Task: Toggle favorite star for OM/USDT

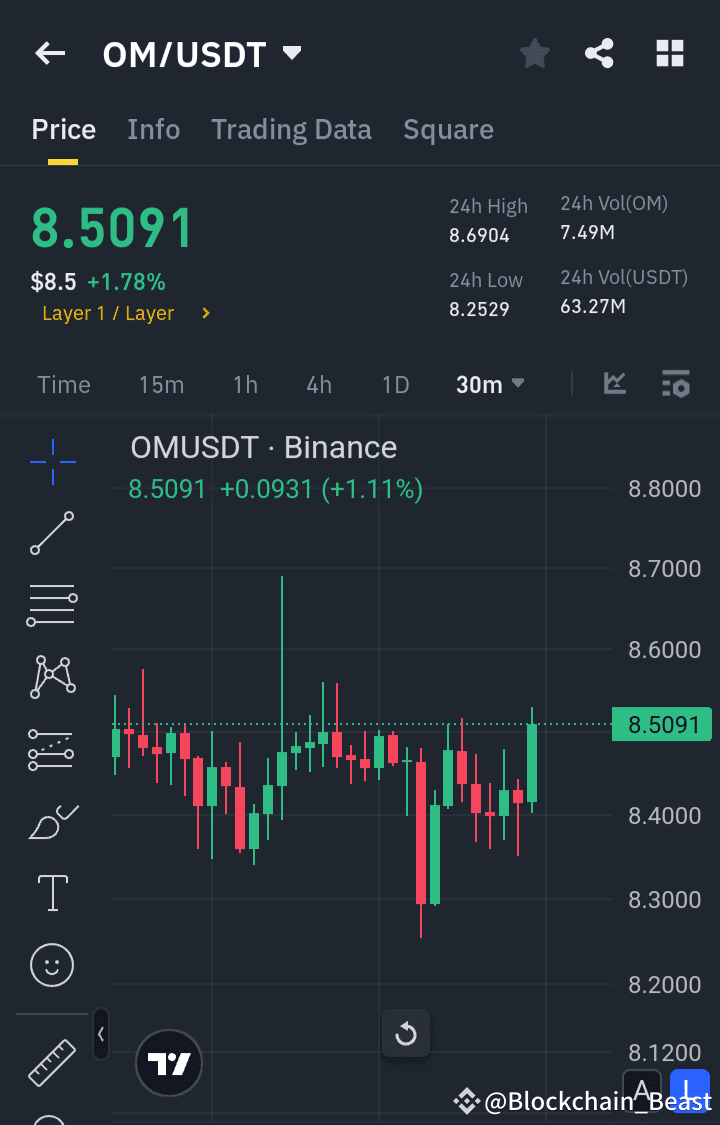Action: click(534, 54)
